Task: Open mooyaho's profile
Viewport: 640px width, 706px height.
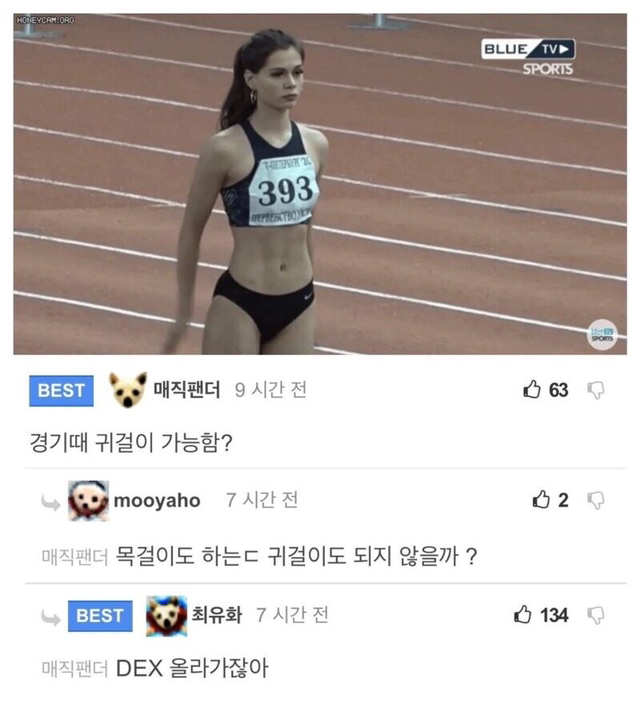Action: pyautogui.click(x=156, y=500)
